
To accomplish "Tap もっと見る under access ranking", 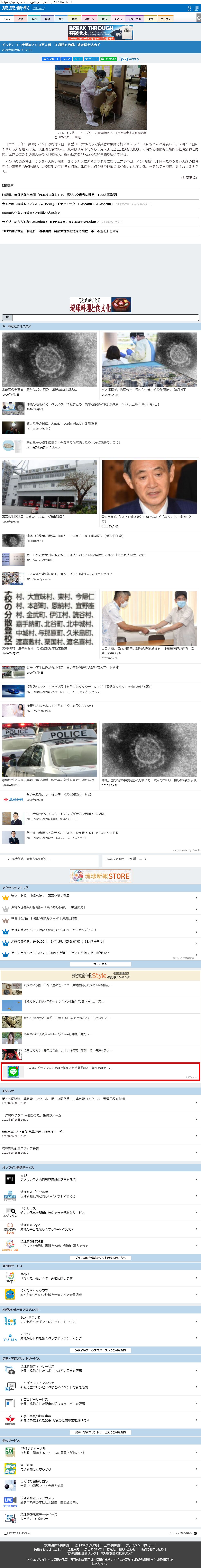I will tap(101, 964).
